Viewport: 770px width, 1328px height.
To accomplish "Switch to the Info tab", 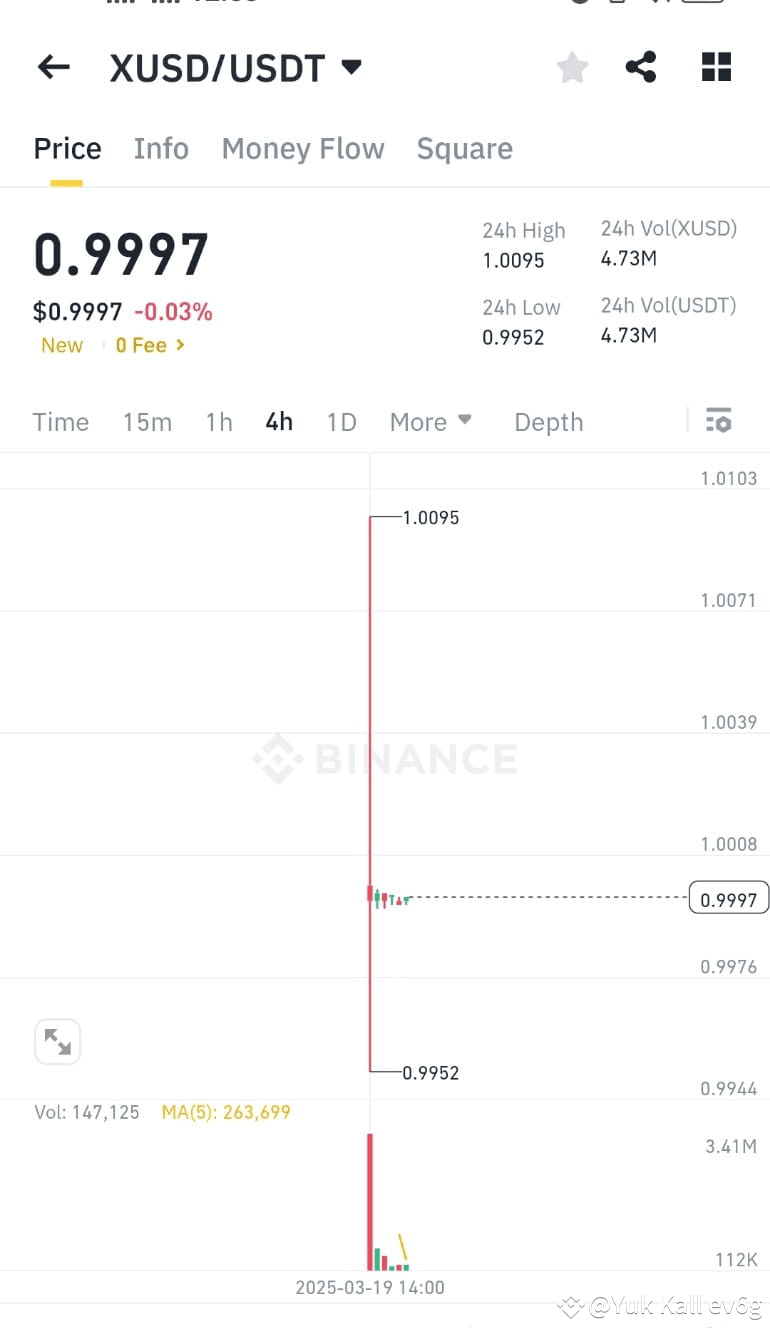I will click(161, 148).
